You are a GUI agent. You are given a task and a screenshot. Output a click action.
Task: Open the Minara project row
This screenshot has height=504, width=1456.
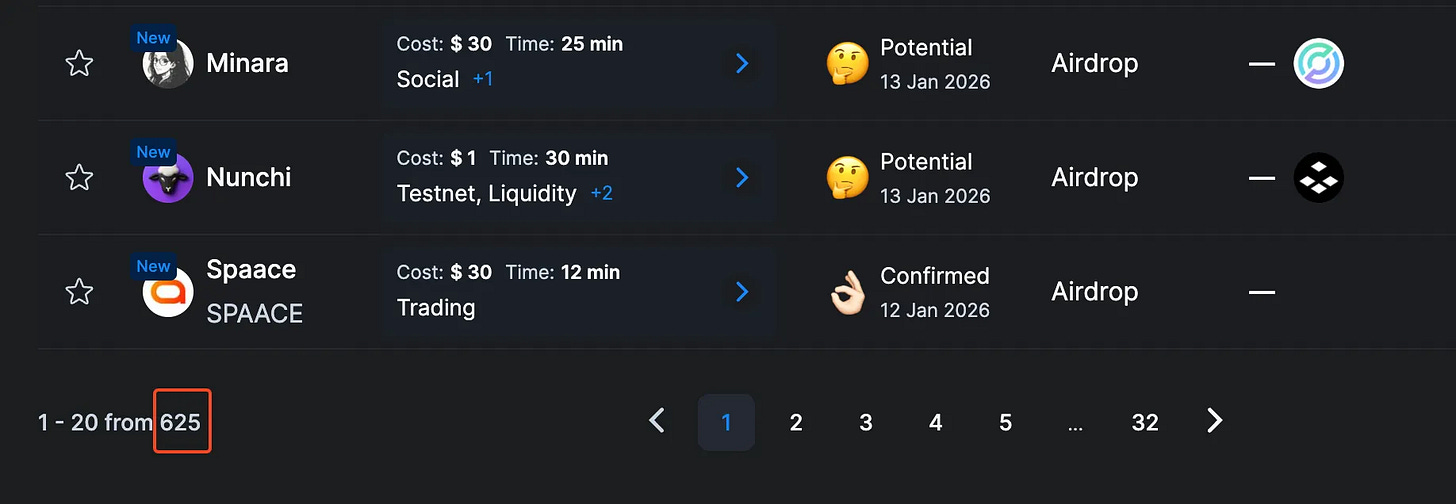click(746, 64)
